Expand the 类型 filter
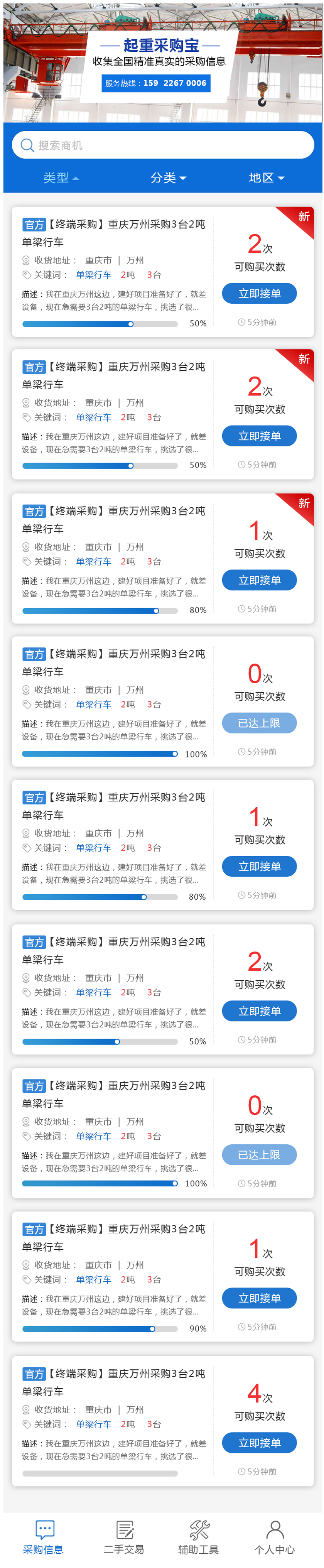The image size is (324, 1568). pos(60,178)
